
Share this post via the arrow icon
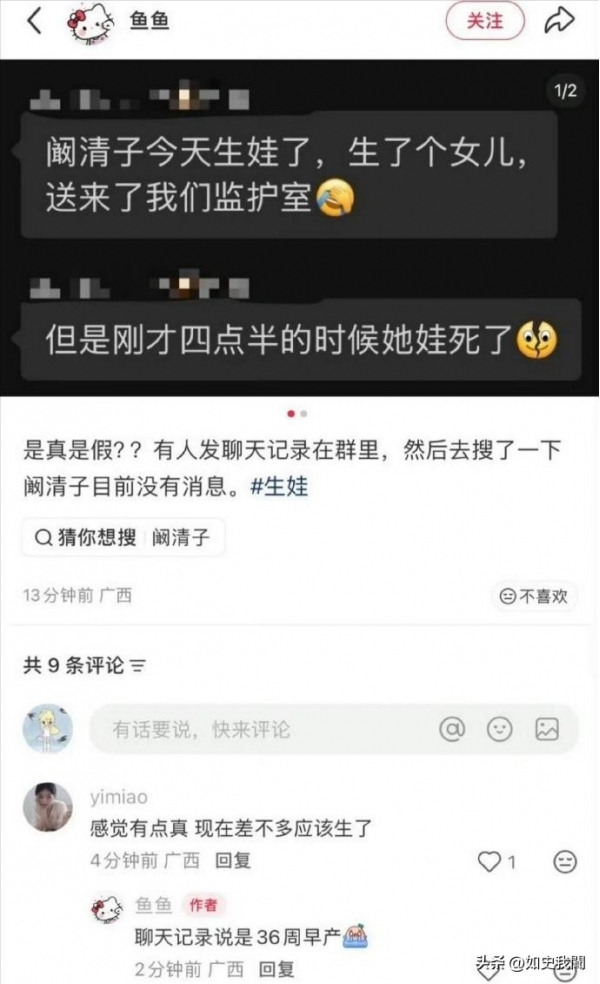[x=558, y=21]
